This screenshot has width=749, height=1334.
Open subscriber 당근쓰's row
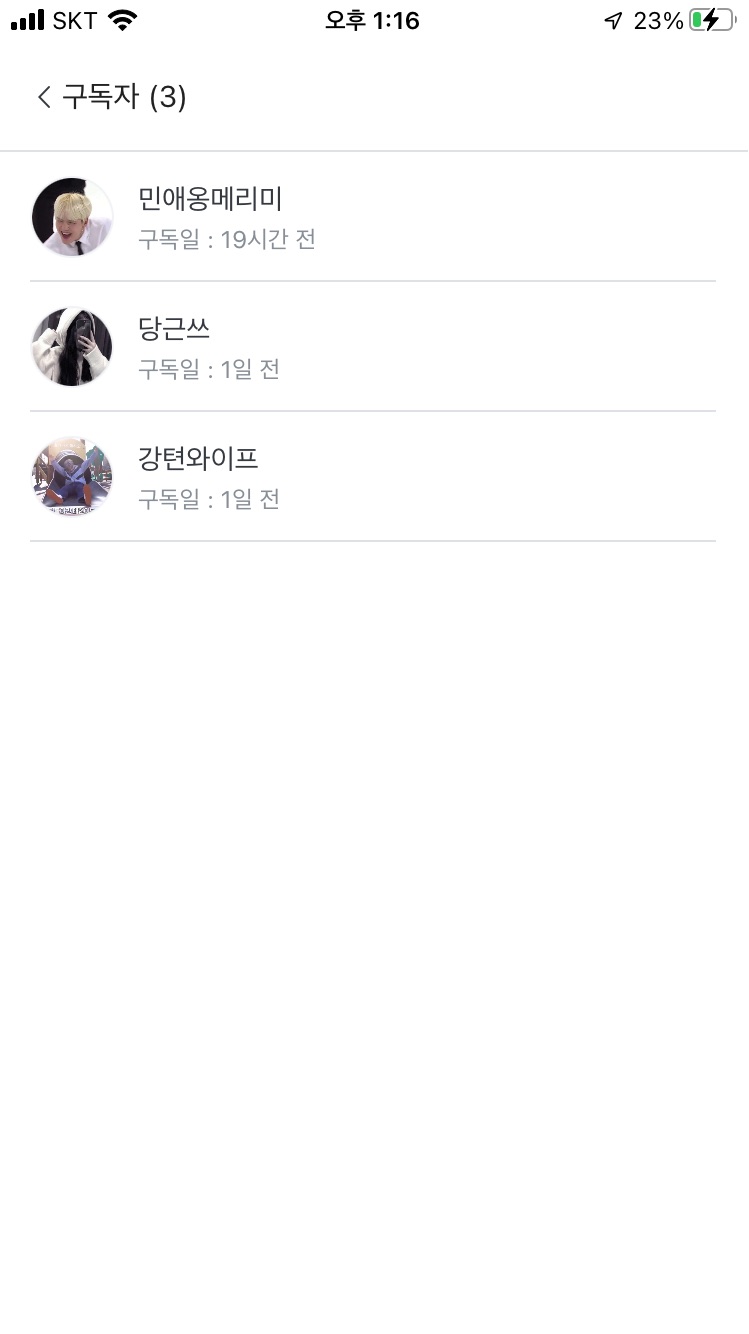(374, 347)
